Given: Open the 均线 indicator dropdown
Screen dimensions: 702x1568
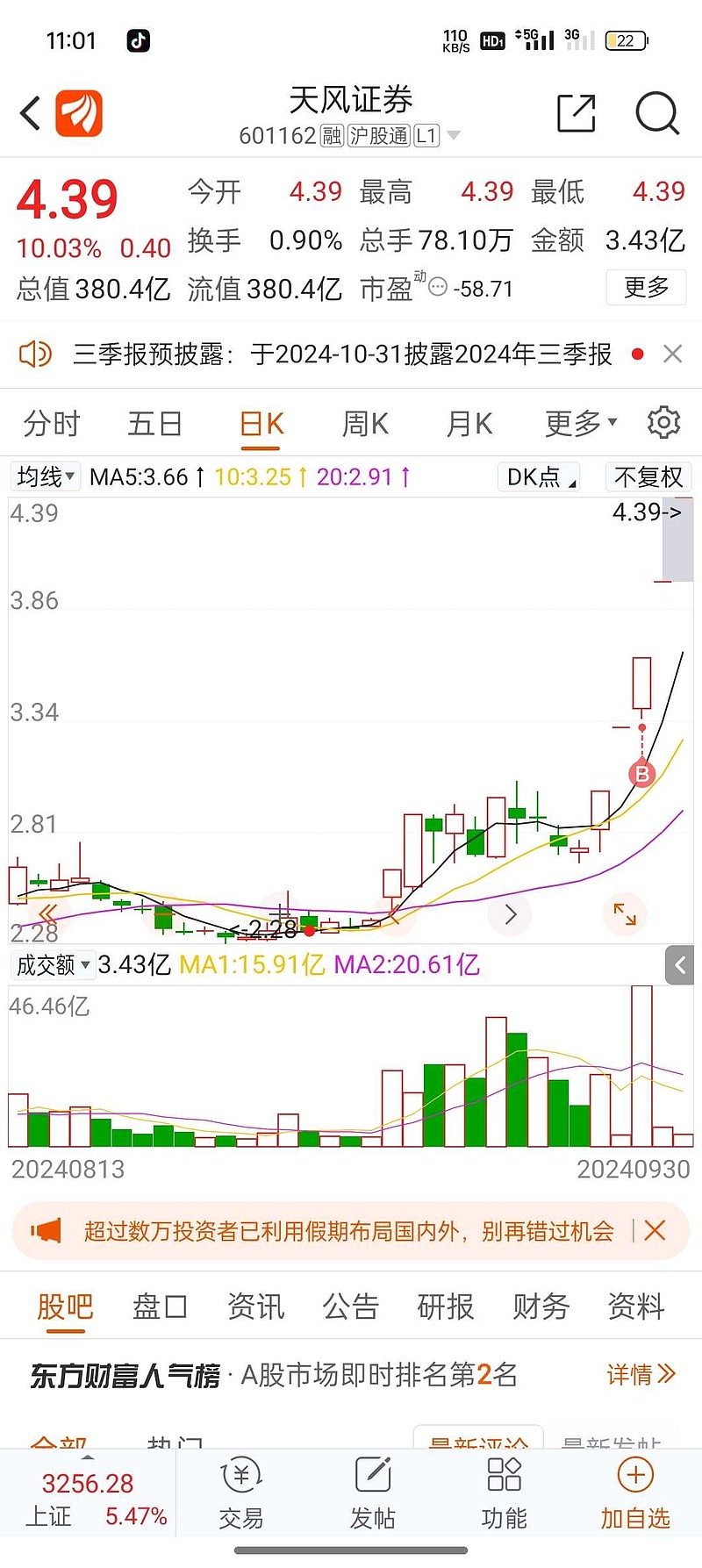Looking at the screenshot, I should (x=47, y=476).
